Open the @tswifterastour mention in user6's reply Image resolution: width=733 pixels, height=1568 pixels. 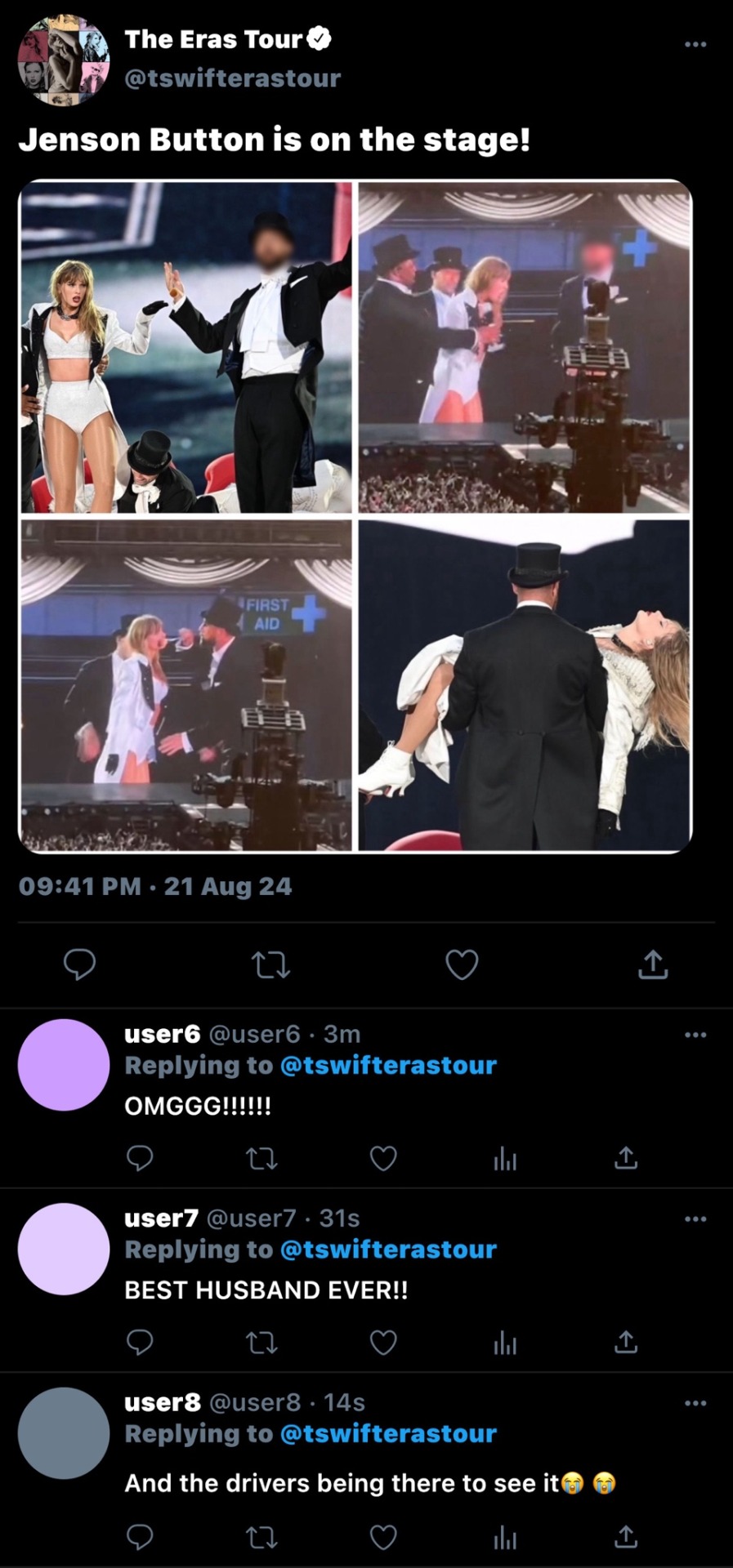(388, 1066)
